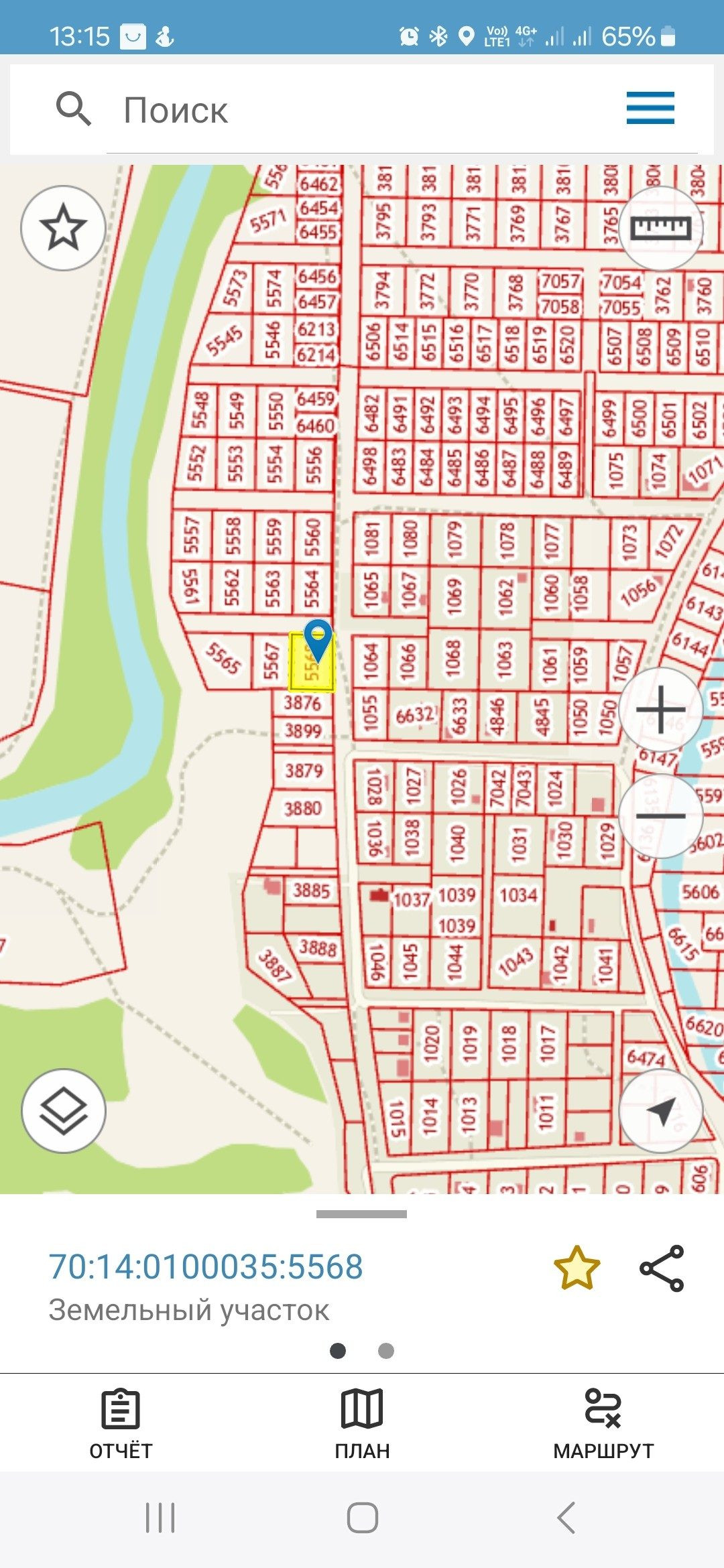724x1568 pixels.
Task: Open the hamburger menu
Action: [x=650, y=109]
